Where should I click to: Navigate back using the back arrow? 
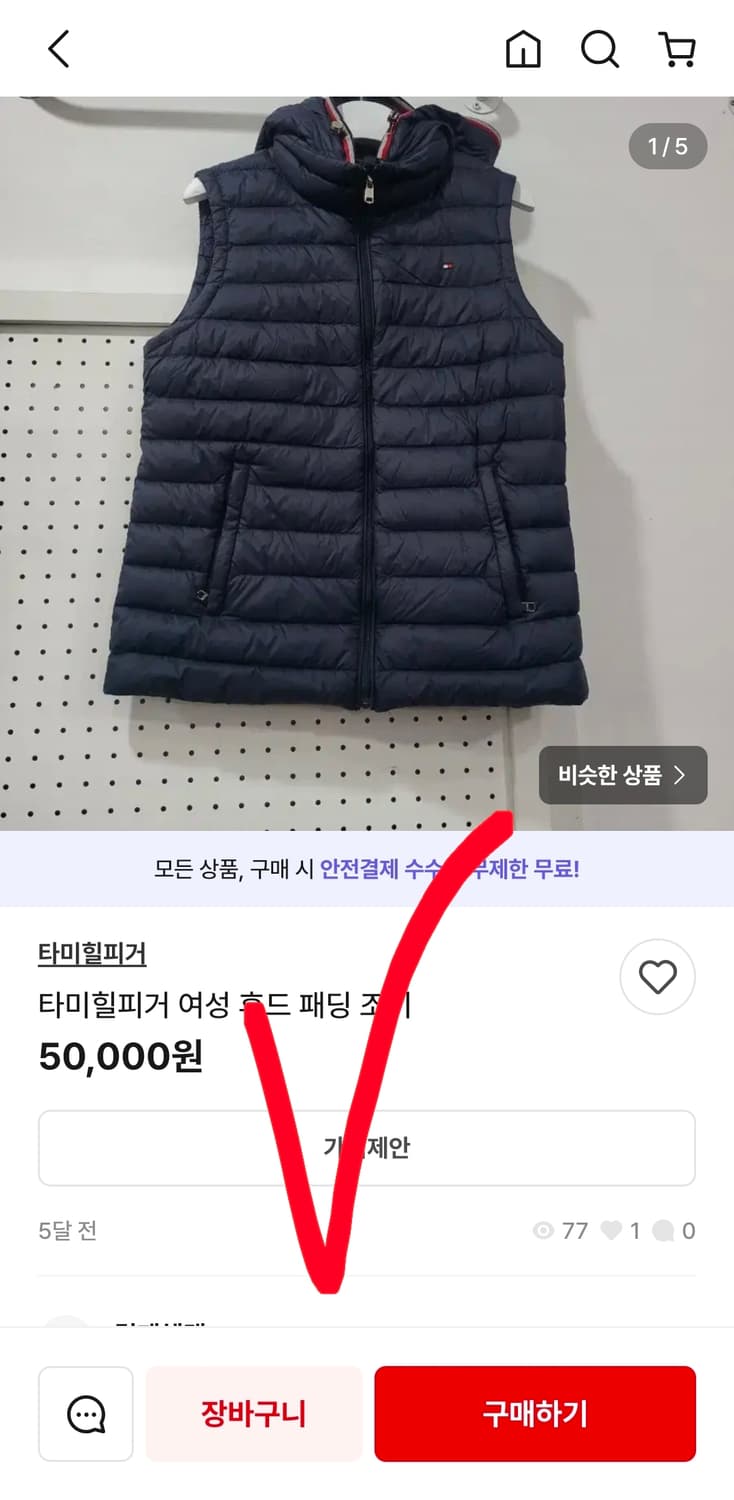[57, 47]
